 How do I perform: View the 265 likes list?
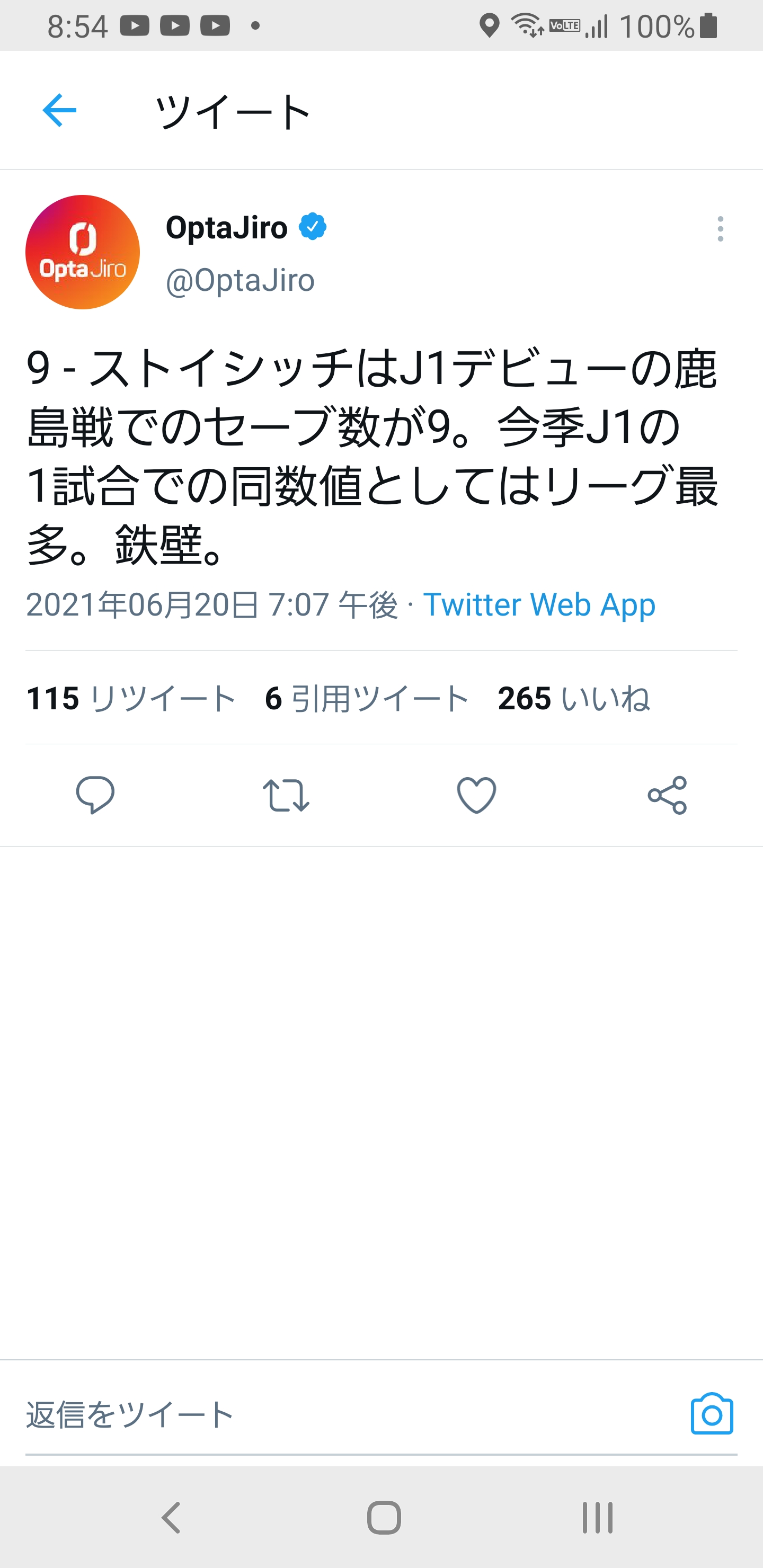pos(574,698)
